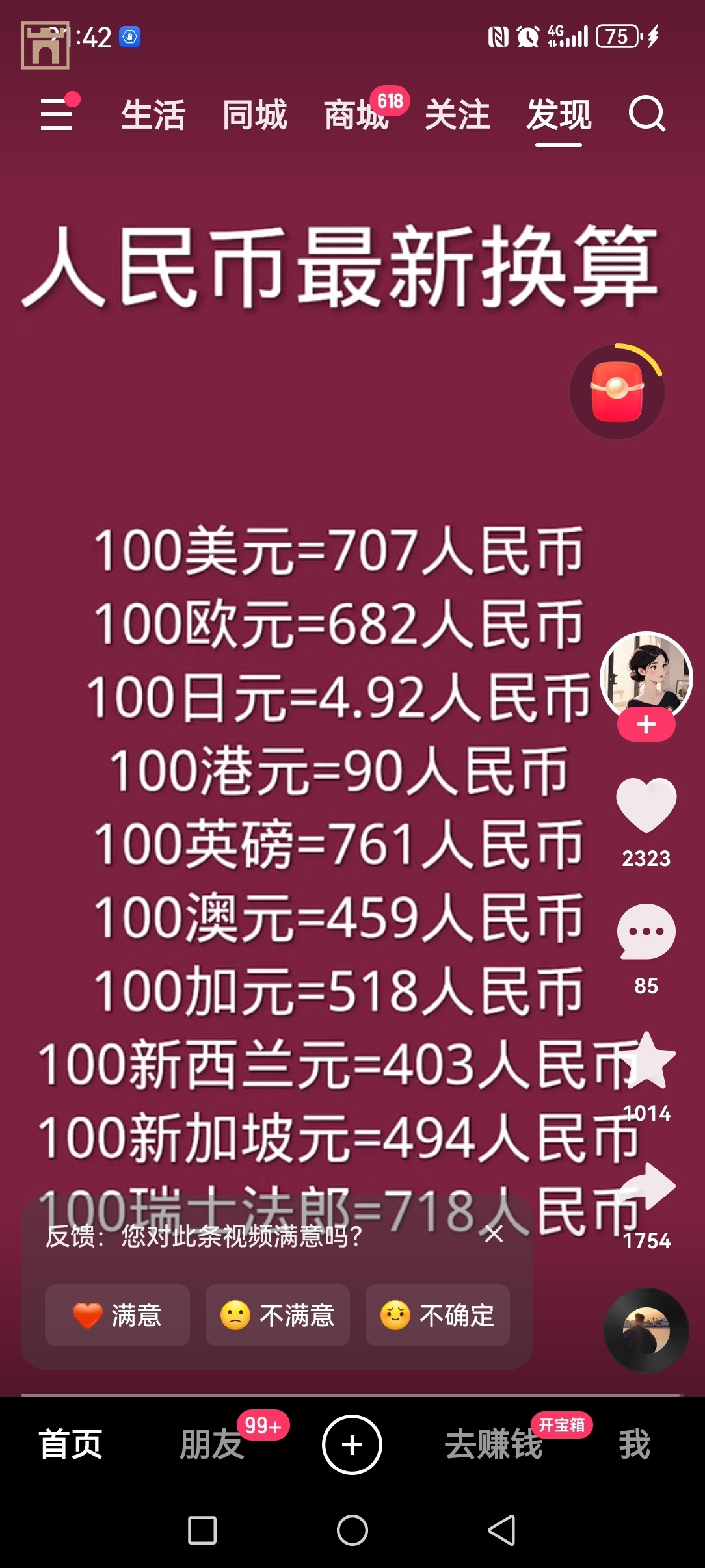This screenshot has width=705, height=1568.
Task: Switch to the 关注 tab
Action: pos(457,115)
